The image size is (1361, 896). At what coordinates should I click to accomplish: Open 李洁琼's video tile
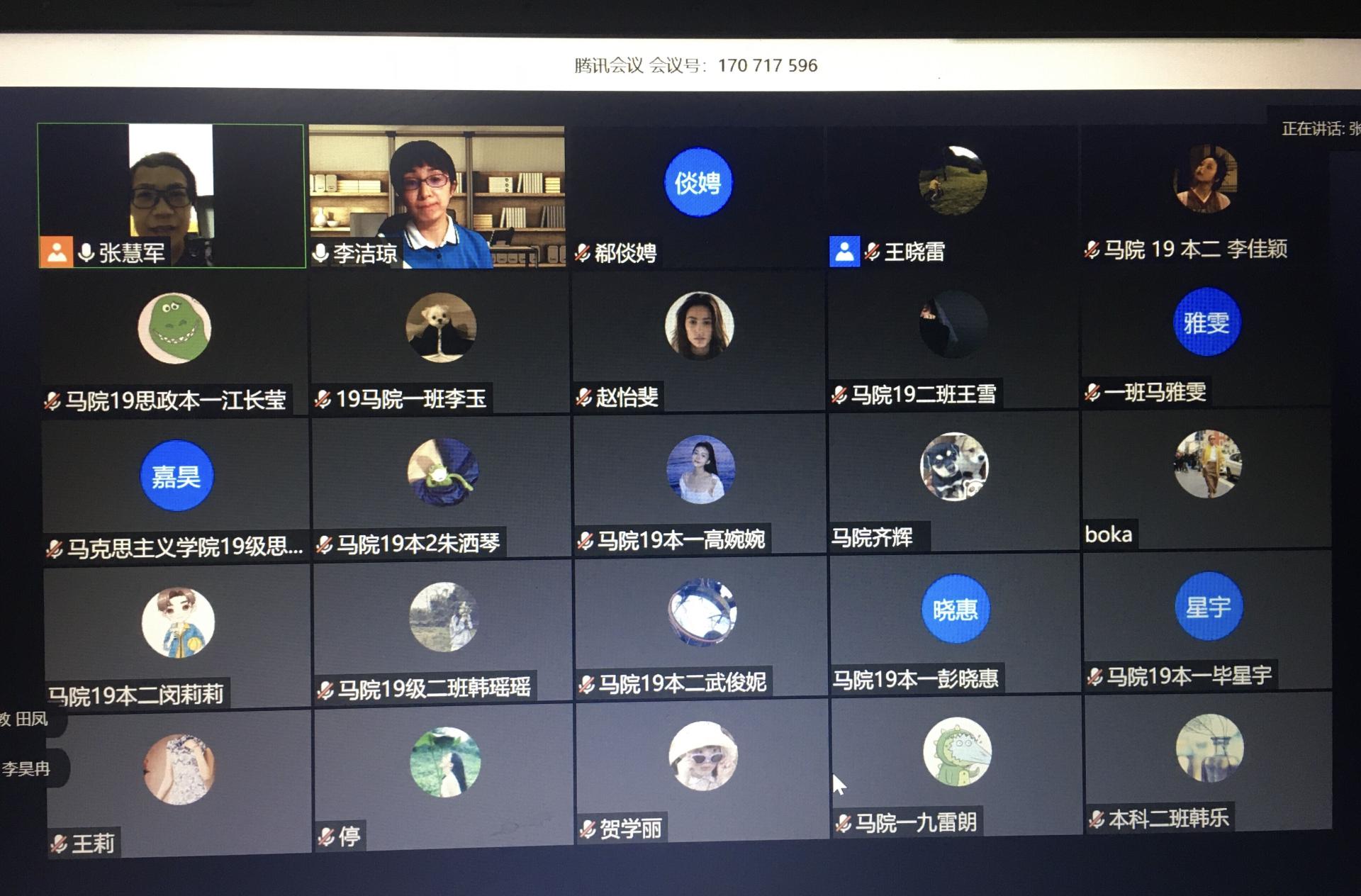[437, 196]
